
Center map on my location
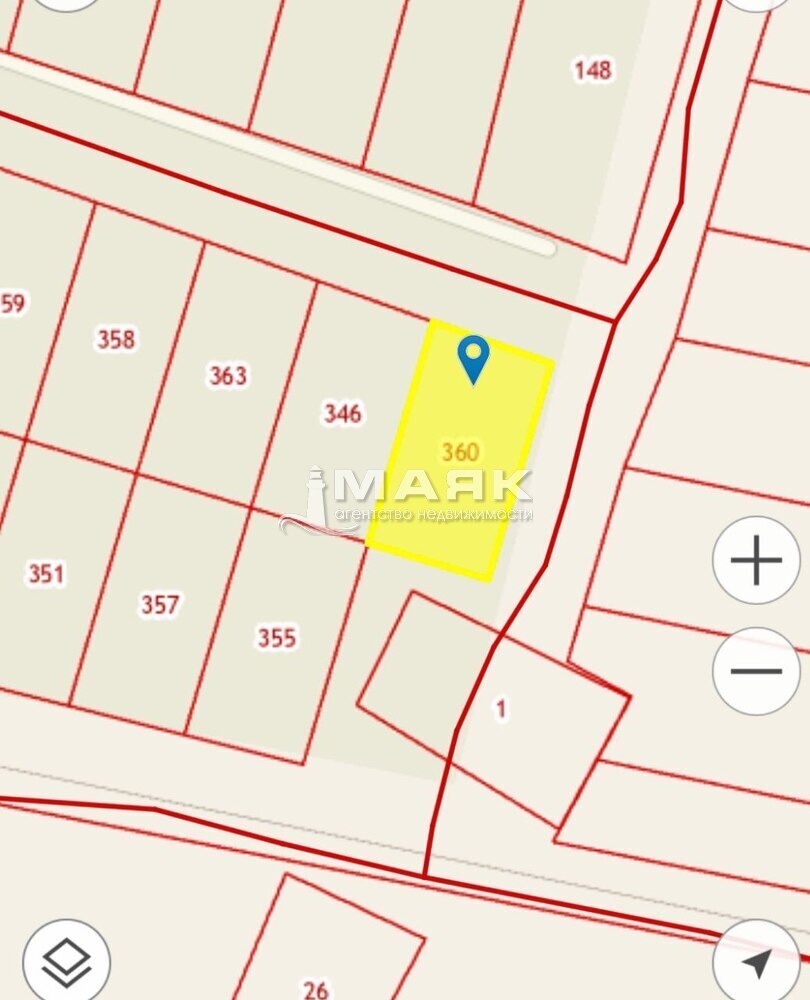(757, 962)
